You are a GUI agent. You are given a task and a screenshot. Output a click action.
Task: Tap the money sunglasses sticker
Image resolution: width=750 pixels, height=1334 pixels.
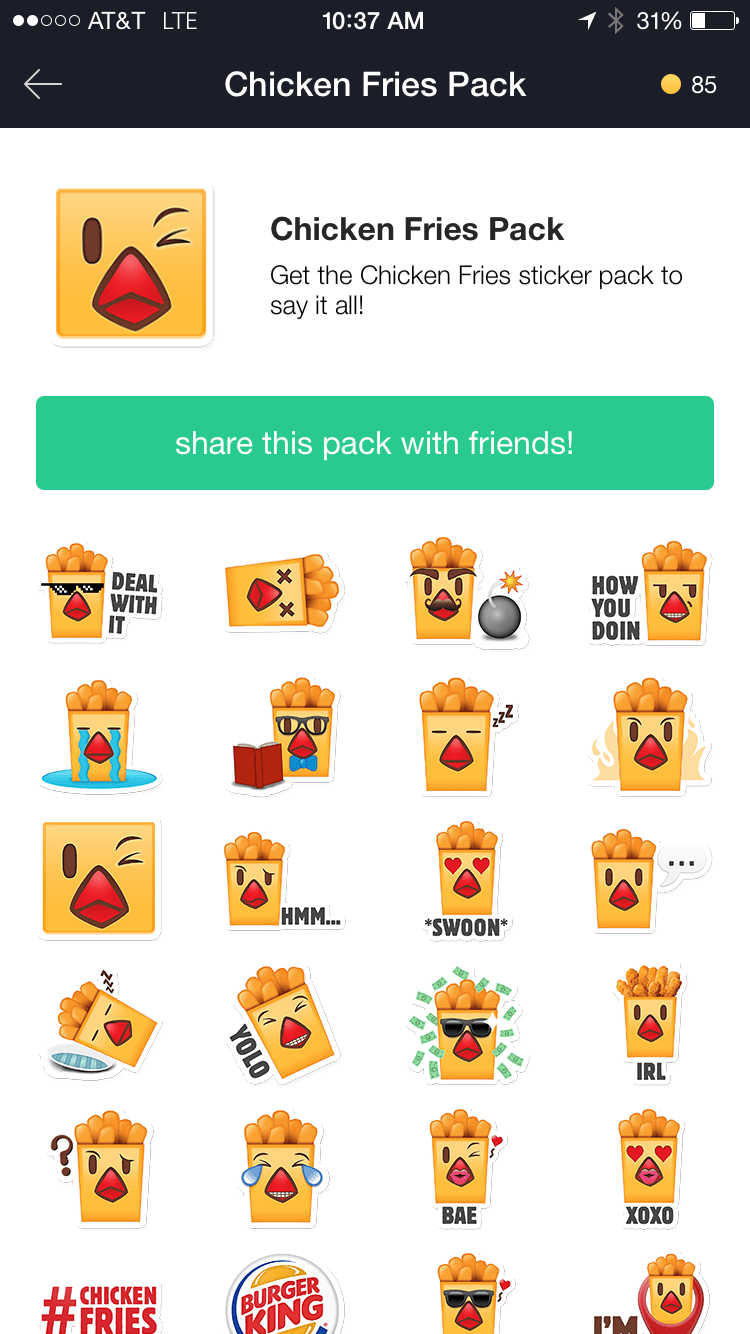pos(466,1025)
